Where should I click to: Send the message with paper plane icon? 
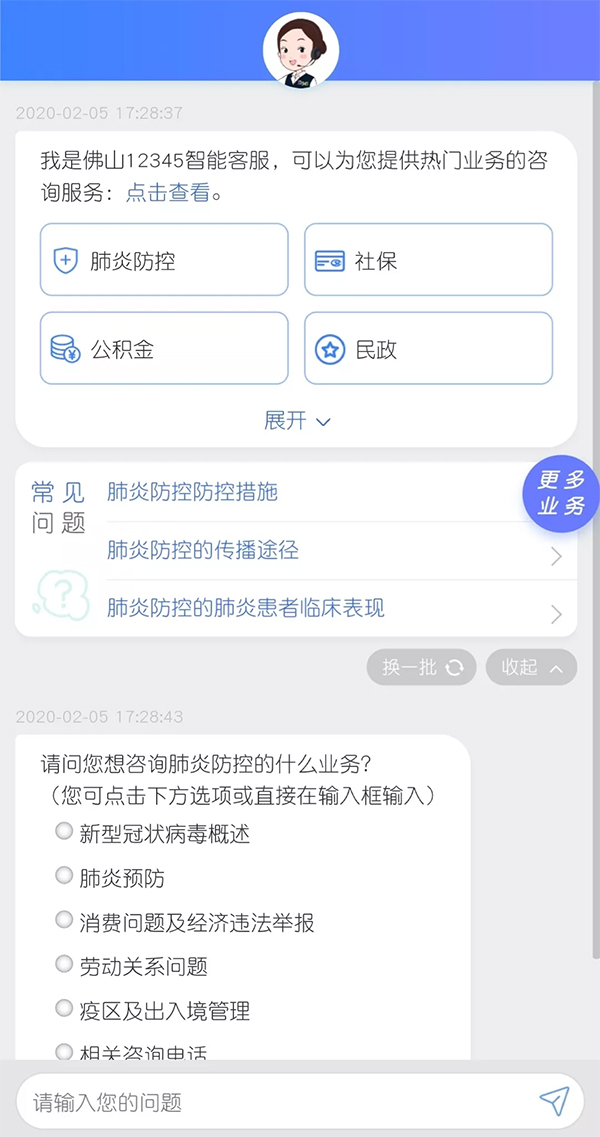[x=554, y=1101]
